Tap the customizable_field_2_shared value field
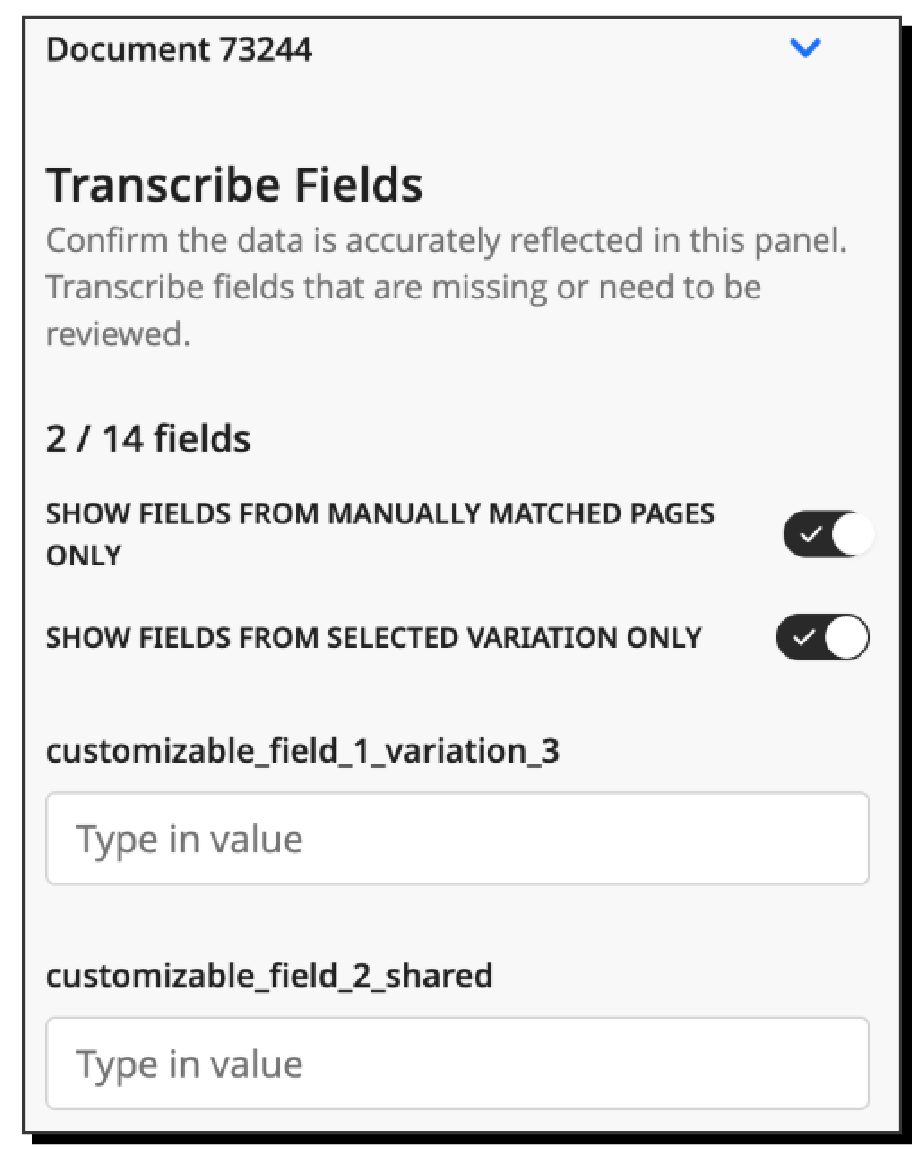Viewport: 924px width, 1150px height. pos(457,1063)
